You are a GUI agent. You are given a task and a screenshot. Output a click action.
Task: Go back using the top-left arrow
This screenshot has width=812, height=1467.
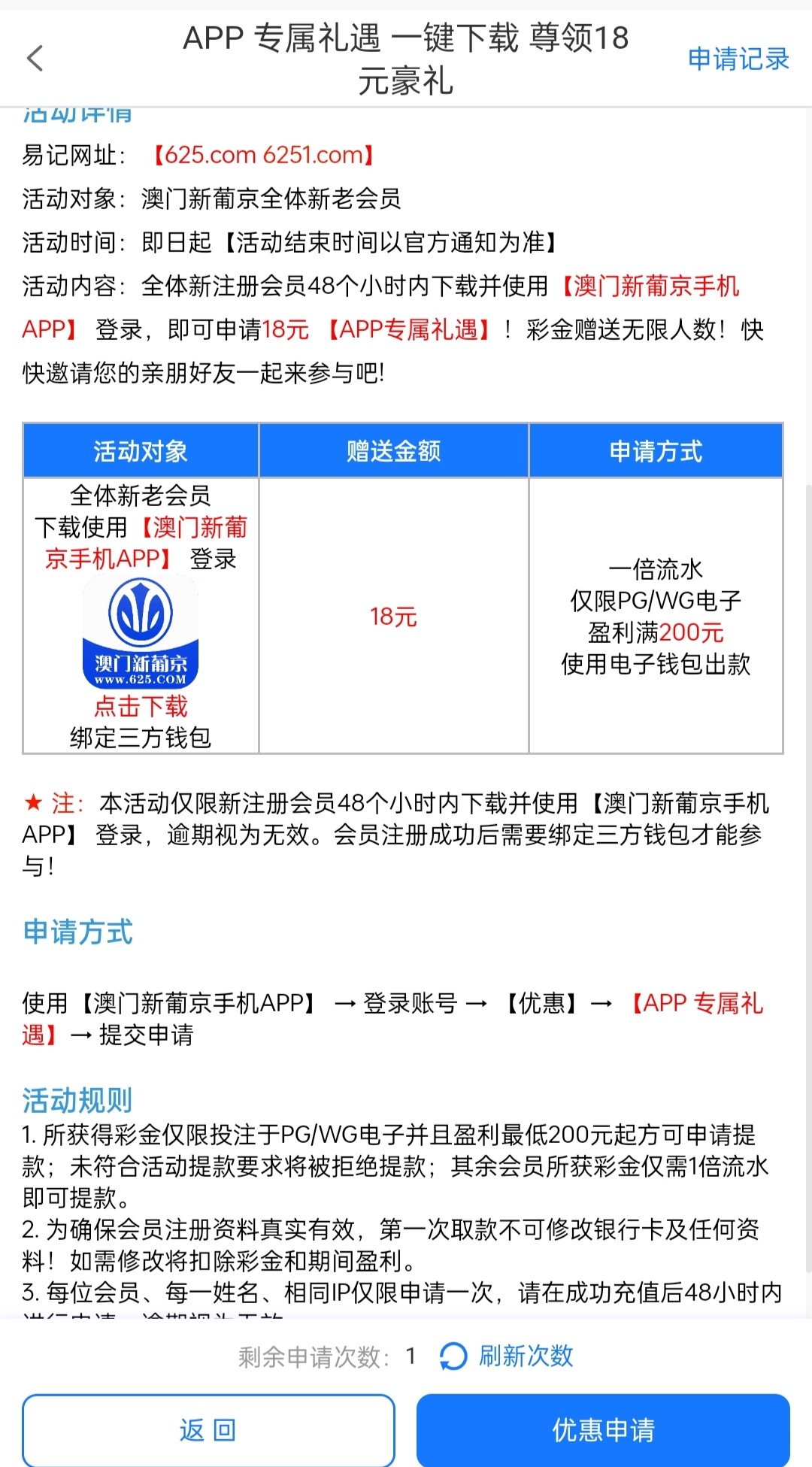tap(35, 59)
